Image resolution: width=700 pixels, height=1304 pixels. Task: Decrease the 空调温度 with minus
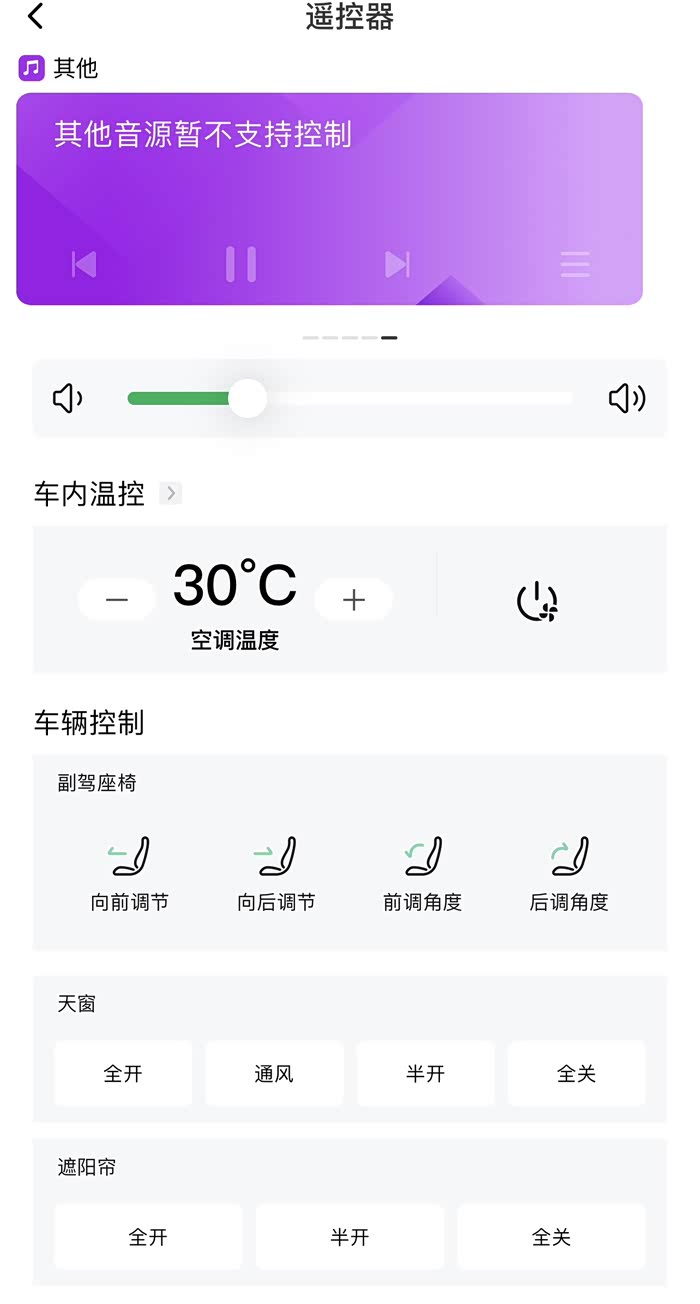coord(117,599)
